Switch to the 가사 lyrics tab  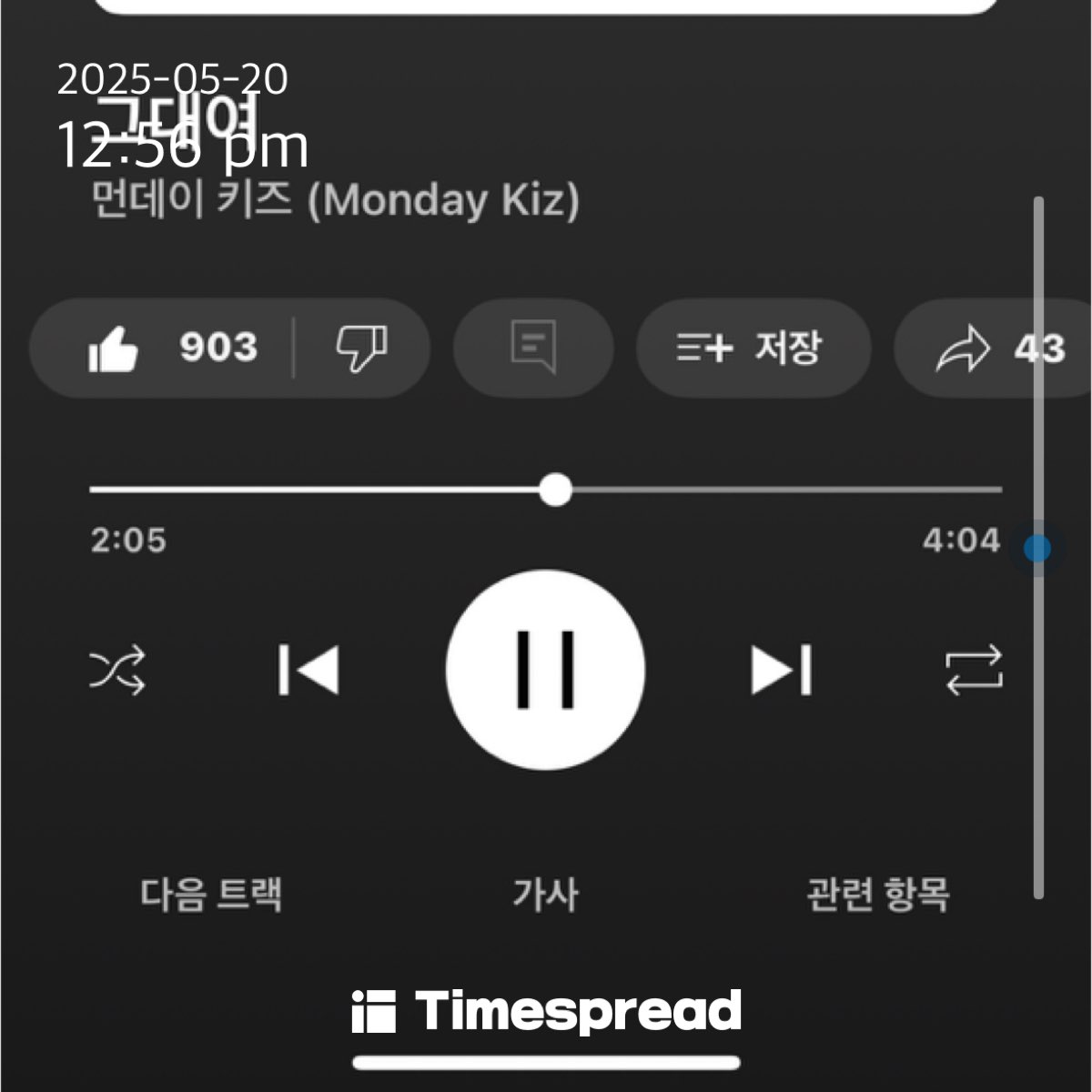(x=545, y=895)
